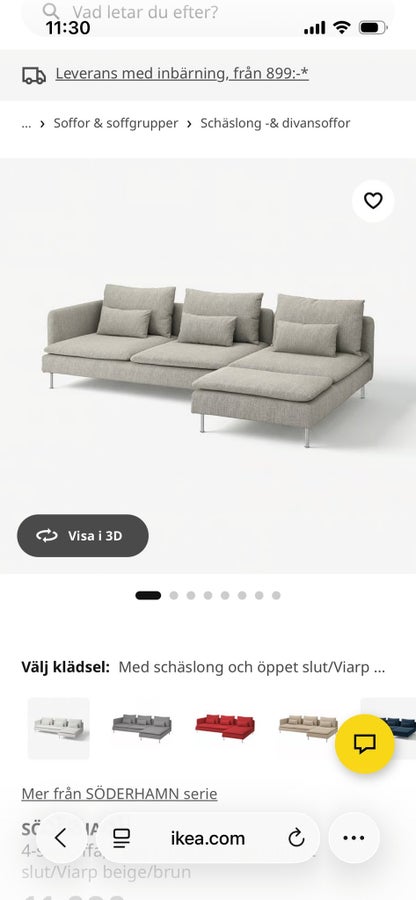Tap the ikea.com address bar
The width and height of the screenshot is (416, 900).
(208, 839)
